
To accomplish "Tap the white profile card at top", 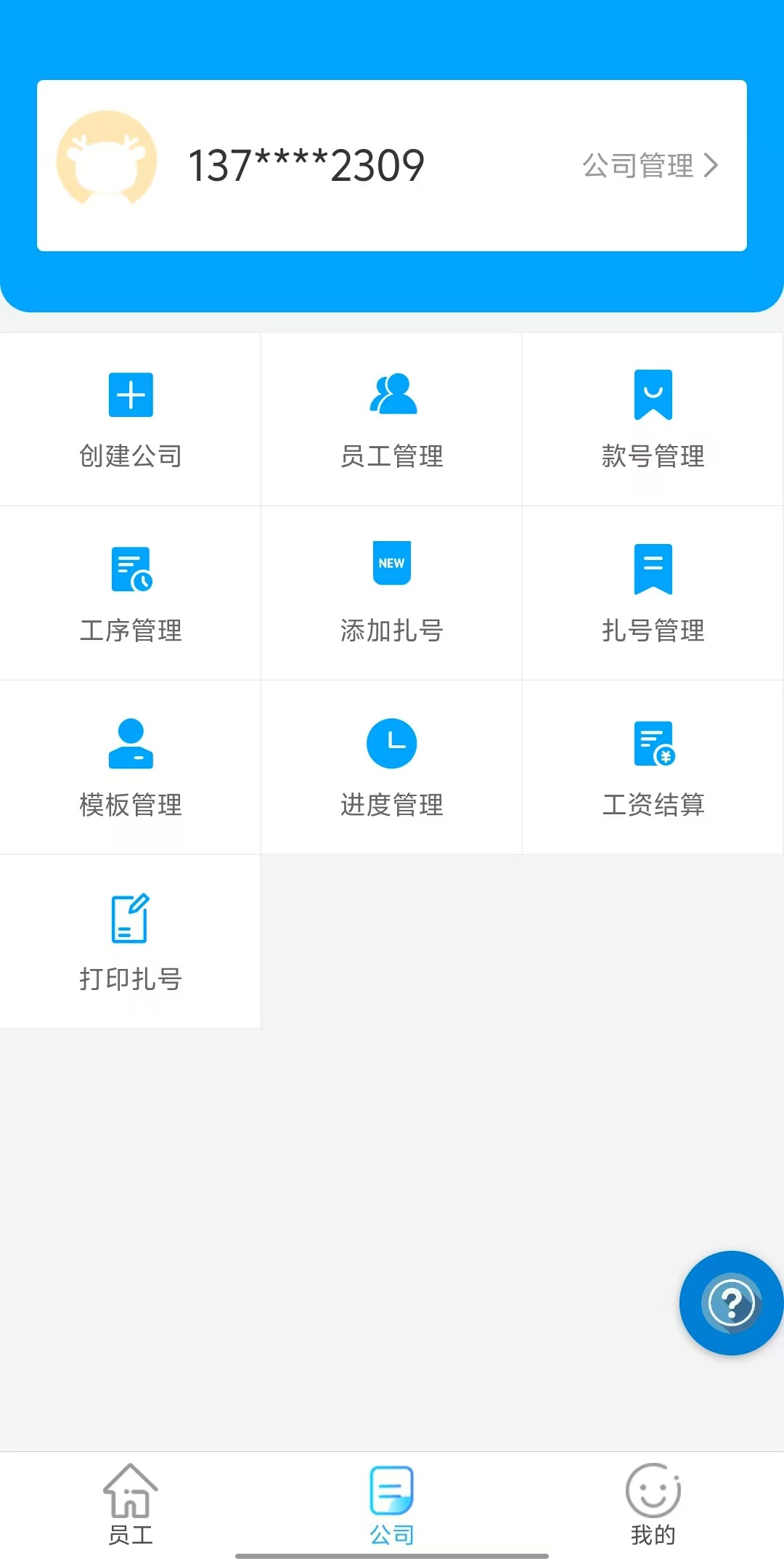I will [392, 164].
